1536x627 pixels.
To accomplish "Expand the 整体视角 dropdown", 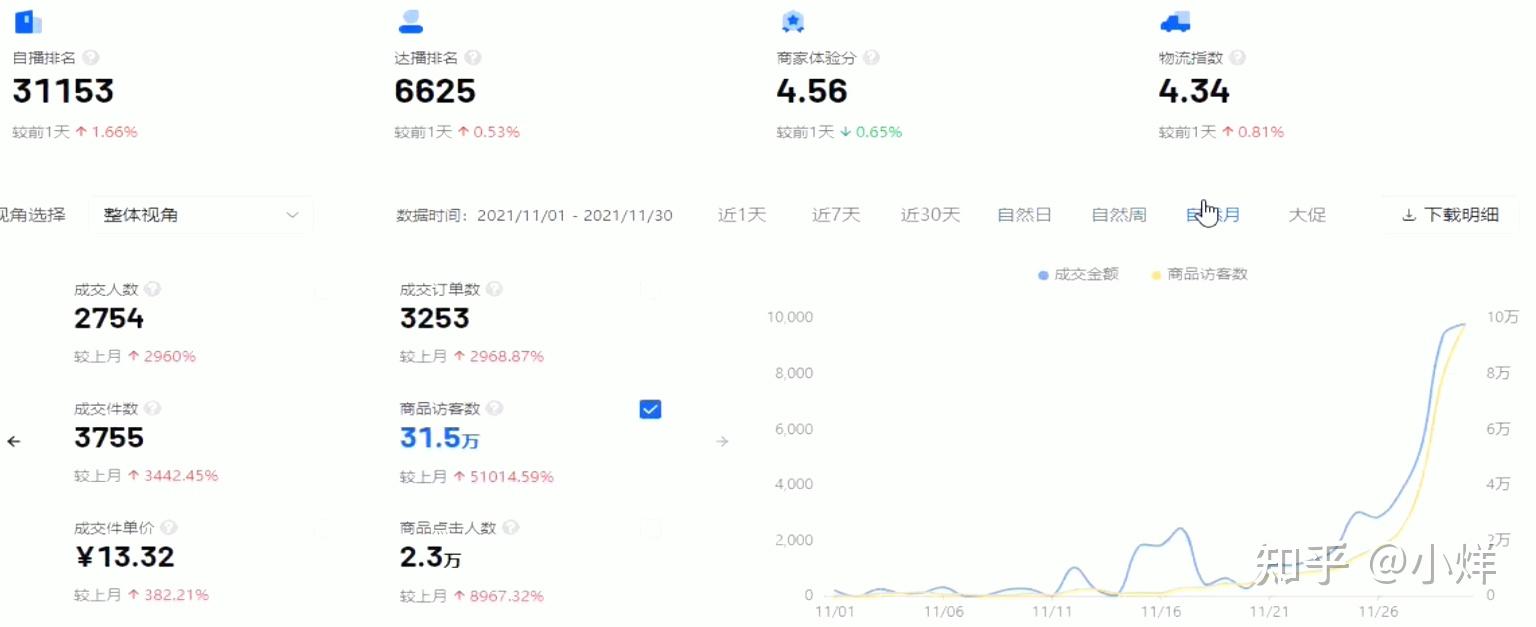I will click(201, 215).
